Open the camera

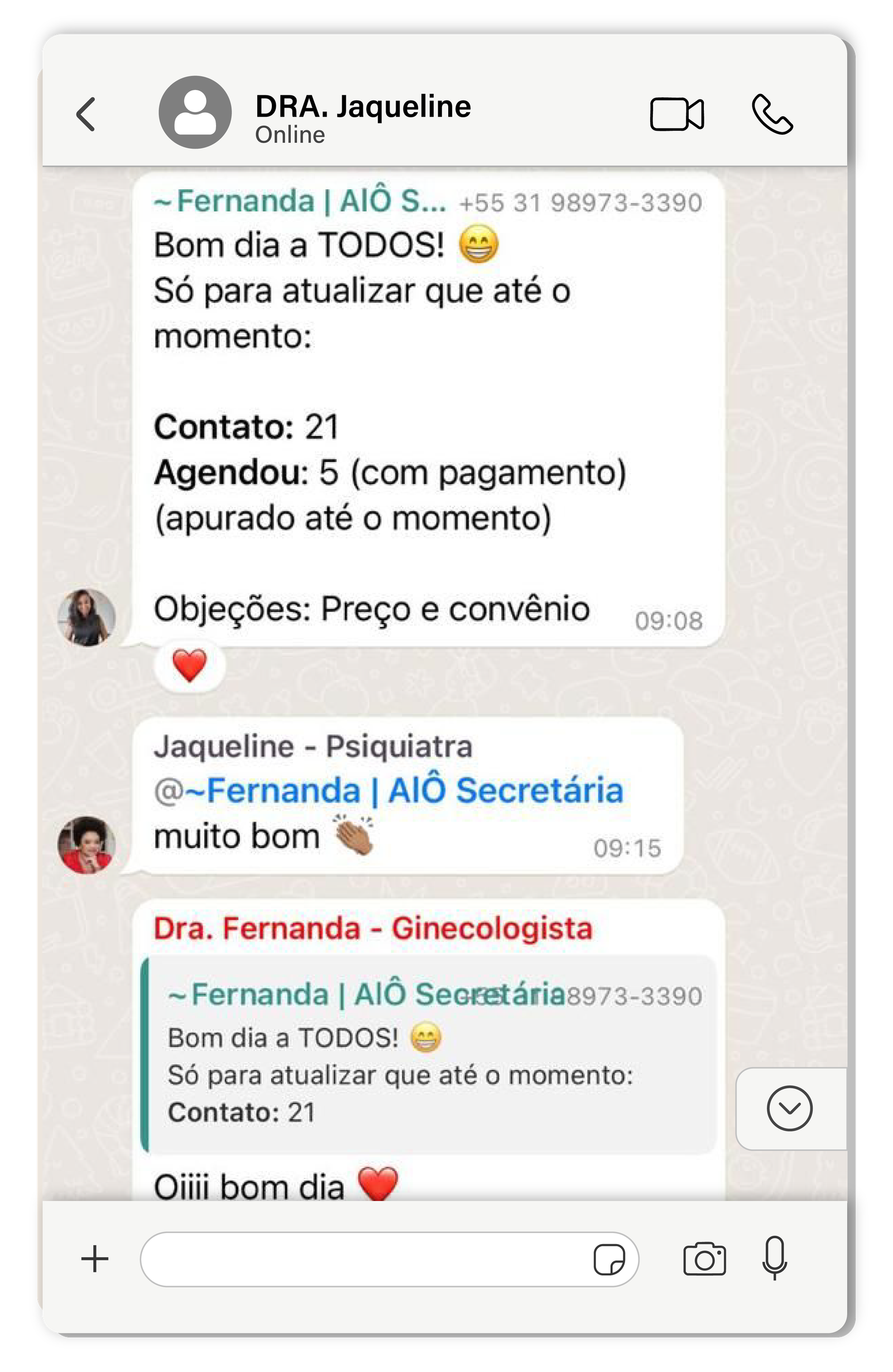click(x=704, y=1259)
